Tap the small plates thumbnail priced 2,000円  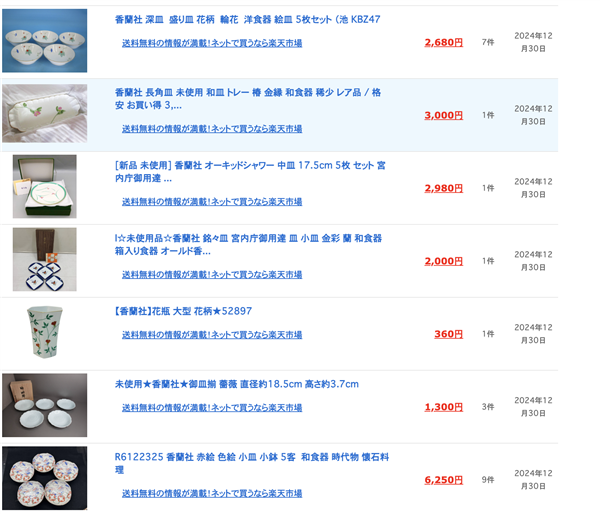(x=45, y=259)
